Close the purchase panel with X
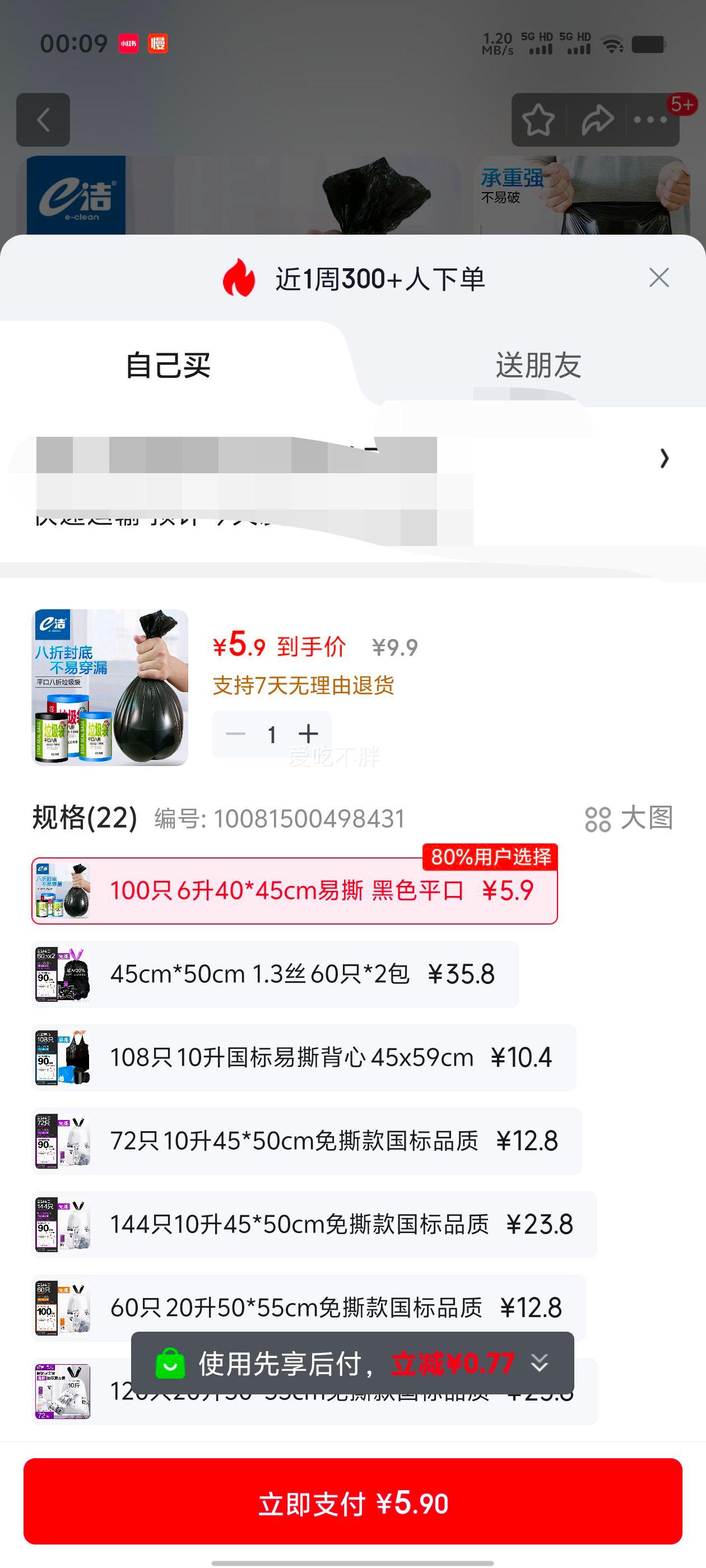 click(658, 278)
